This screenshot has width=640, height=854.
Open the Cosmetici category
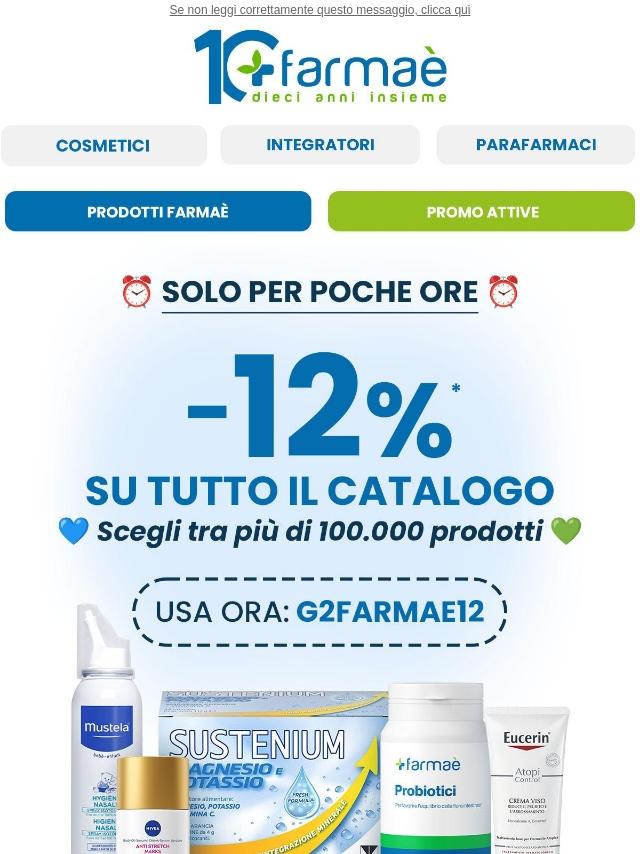pos(103,146)
